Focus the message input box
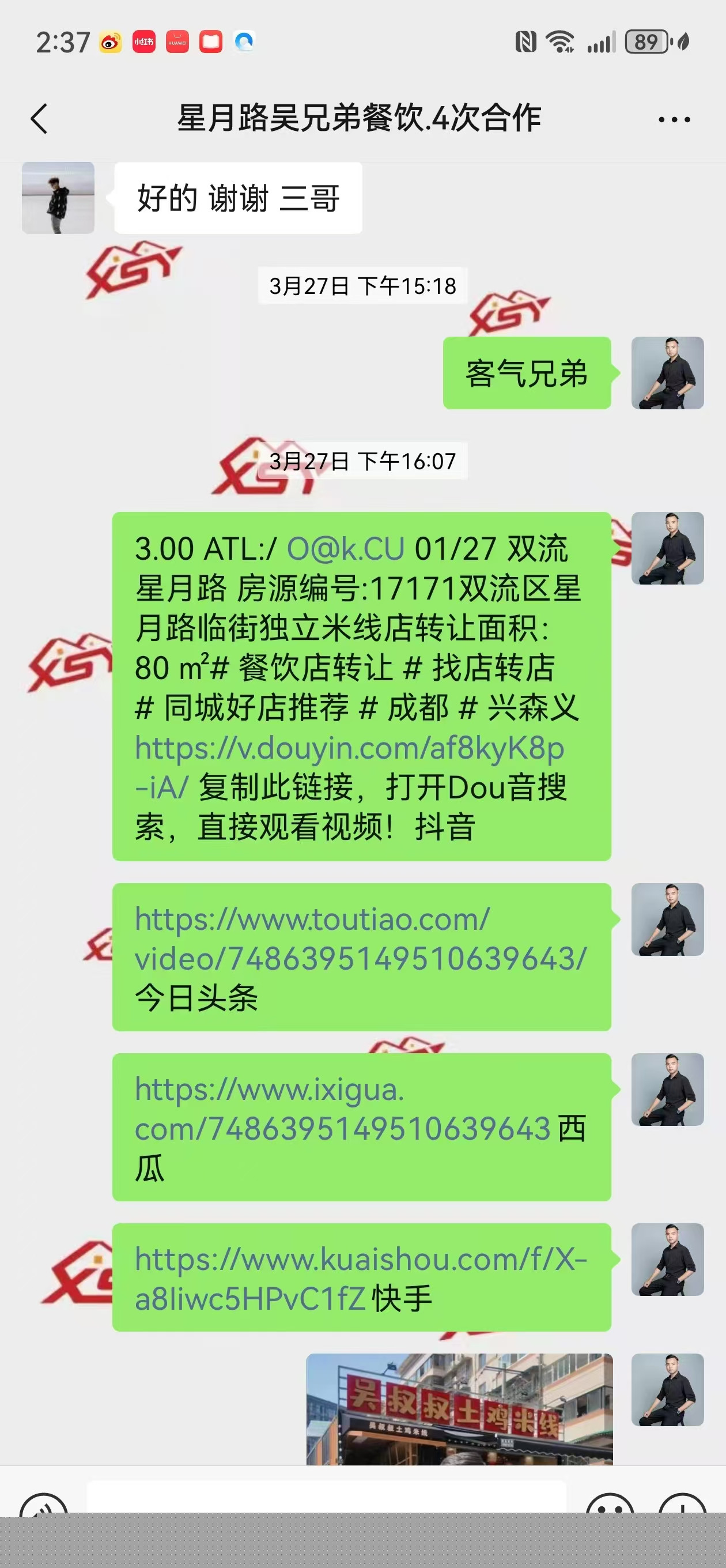The image size is (726, 1568). point(326,1498)
